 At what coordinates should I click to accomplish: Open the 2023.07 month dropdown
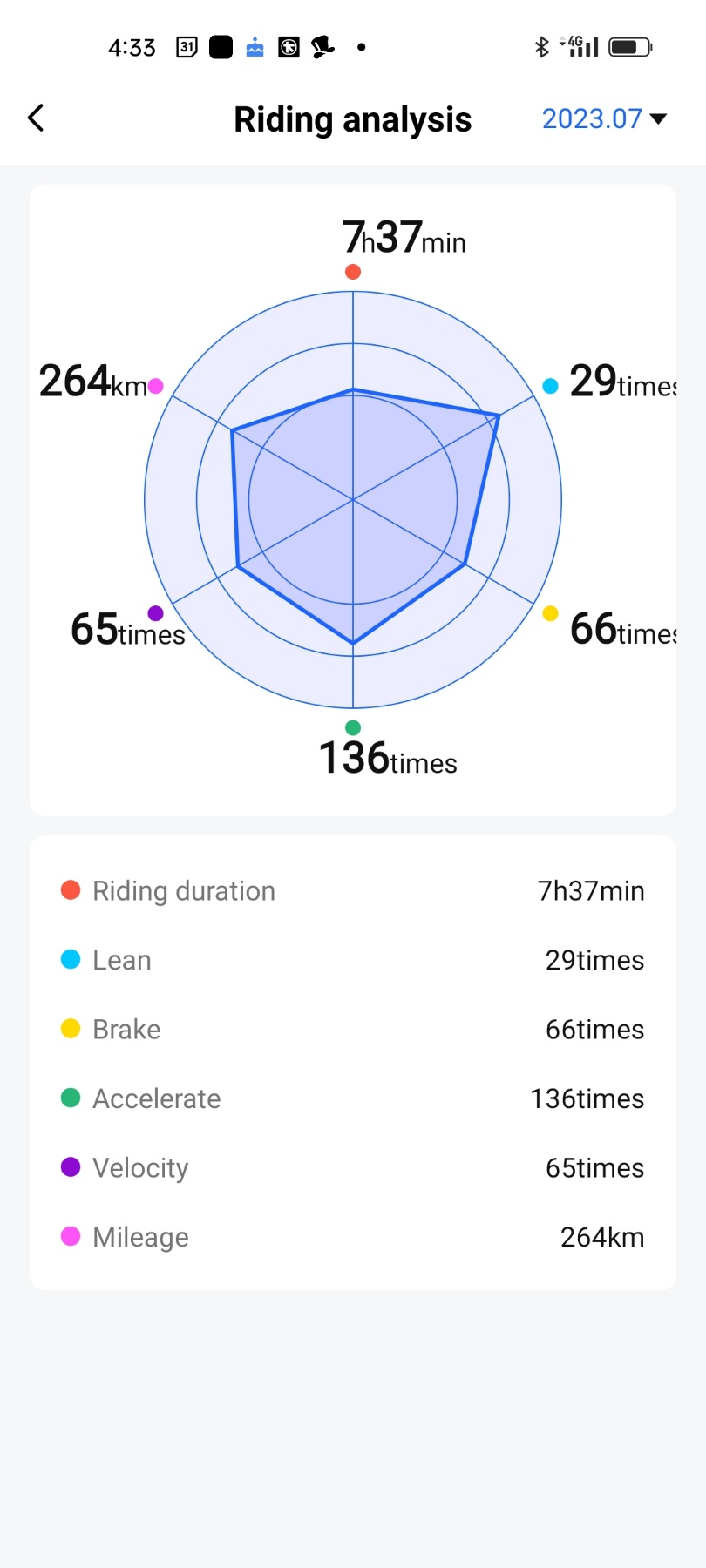click(604, 118)
